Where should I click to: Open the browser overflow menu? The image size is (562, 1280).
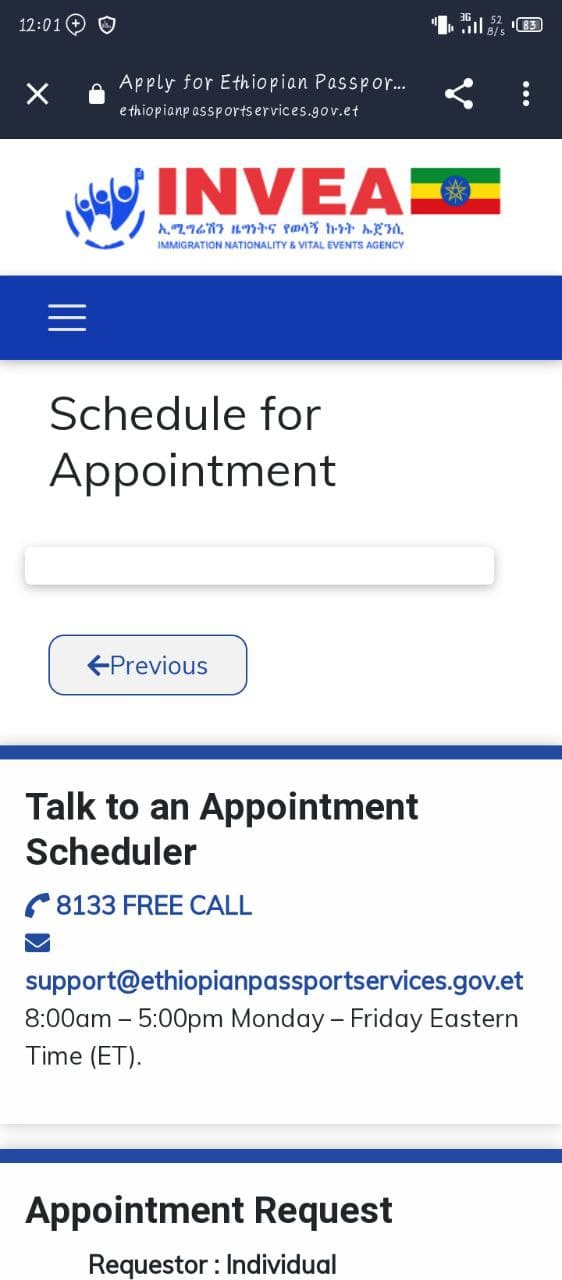click(526, 94)
